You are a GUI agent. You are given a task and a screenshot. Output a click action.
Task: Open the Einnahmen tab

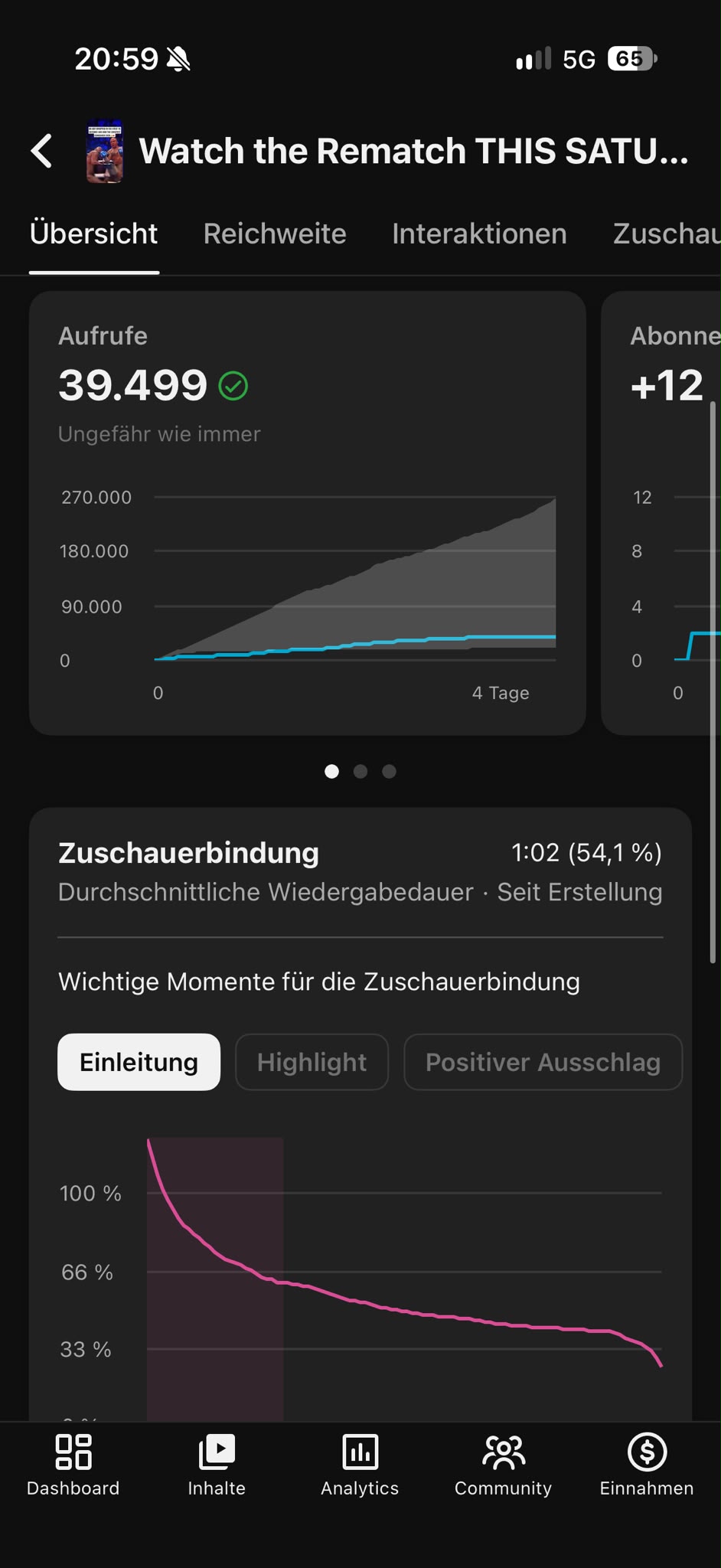(647, 1465)
